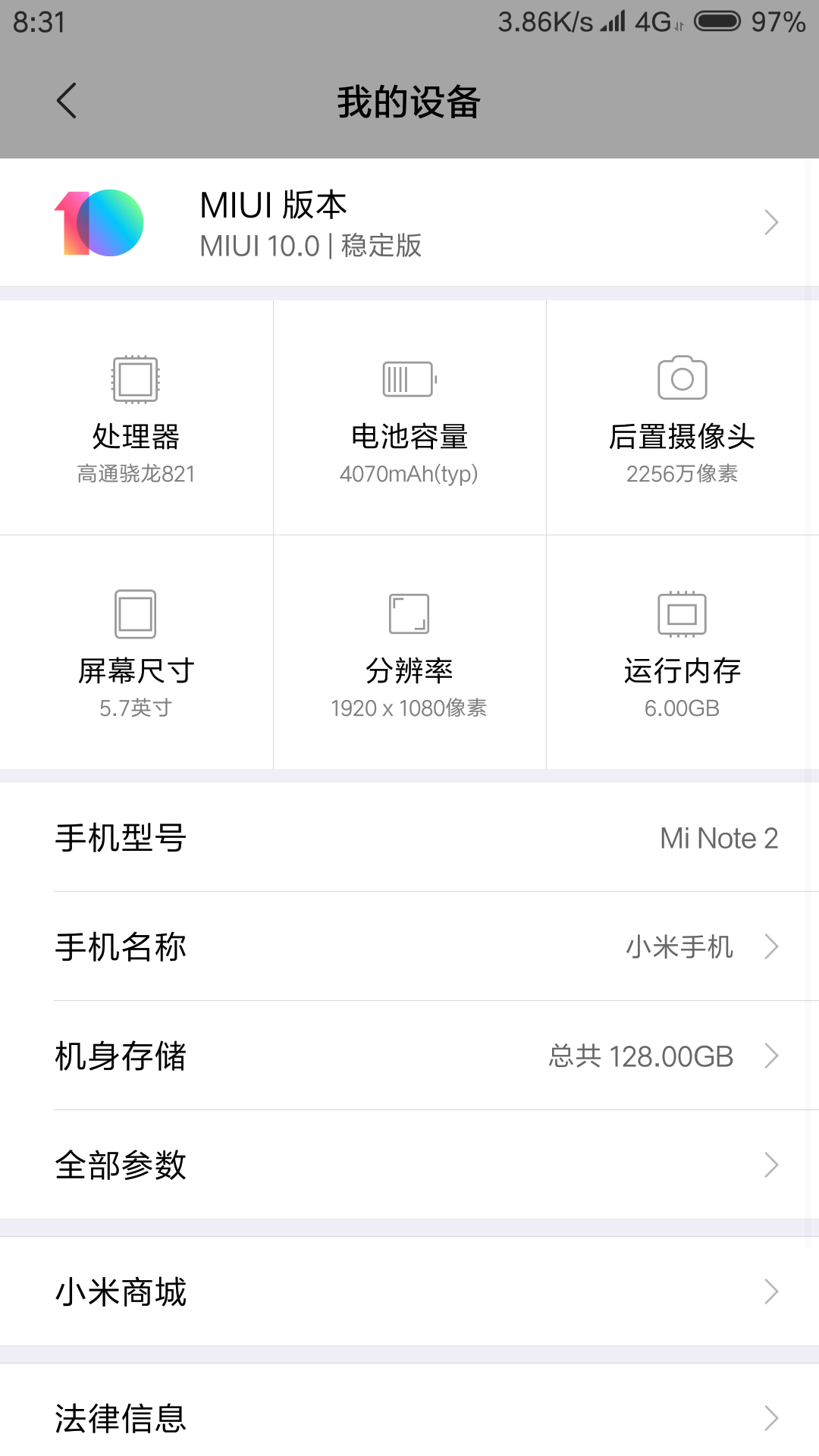
Task: Open the MIUI 版本 details via its chevron
Action: pos(772,221)
